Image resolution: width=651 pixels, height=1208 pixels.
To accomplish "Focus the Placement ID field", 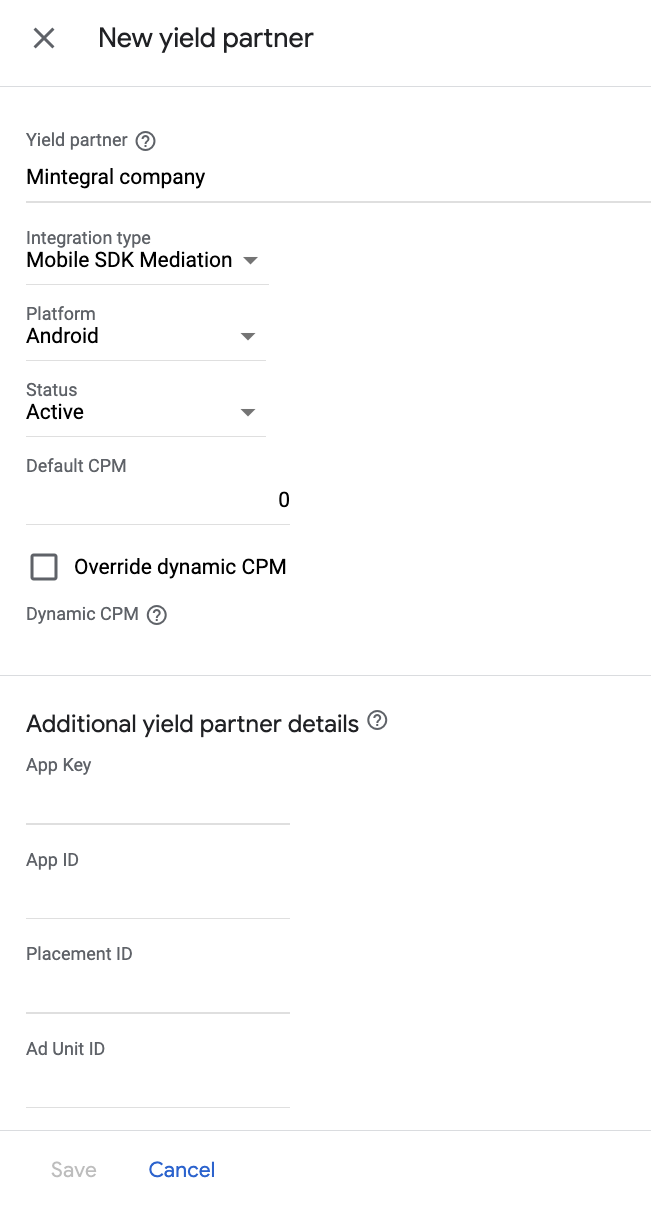I will pyautogui.click(x=158, y=992).
